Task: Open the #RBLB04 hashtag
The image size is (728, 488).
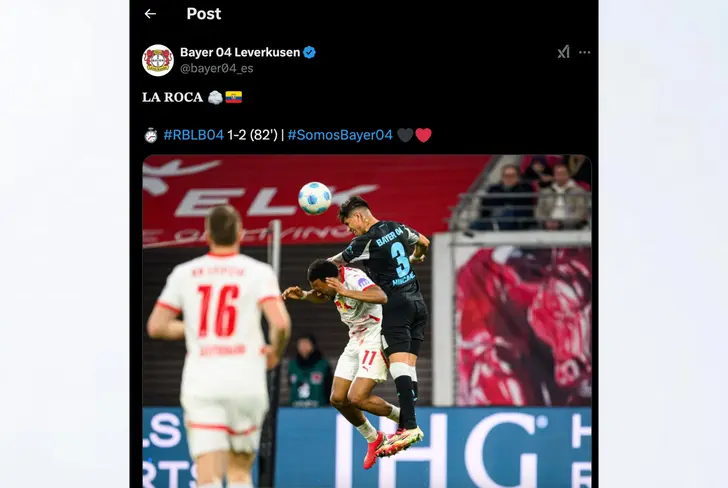Action: [193, 135]
